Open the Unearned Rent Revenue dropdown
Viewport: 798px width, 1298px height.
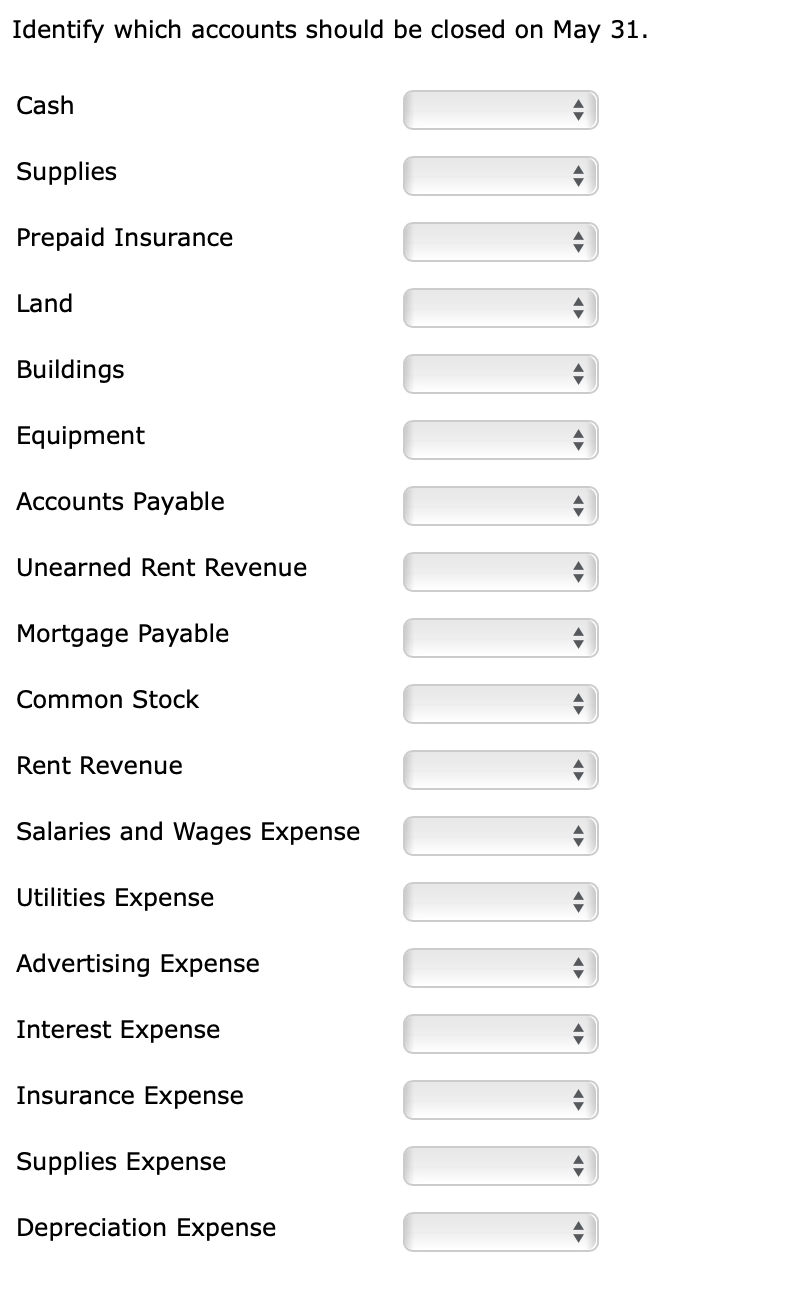click(x=500, y=572)
